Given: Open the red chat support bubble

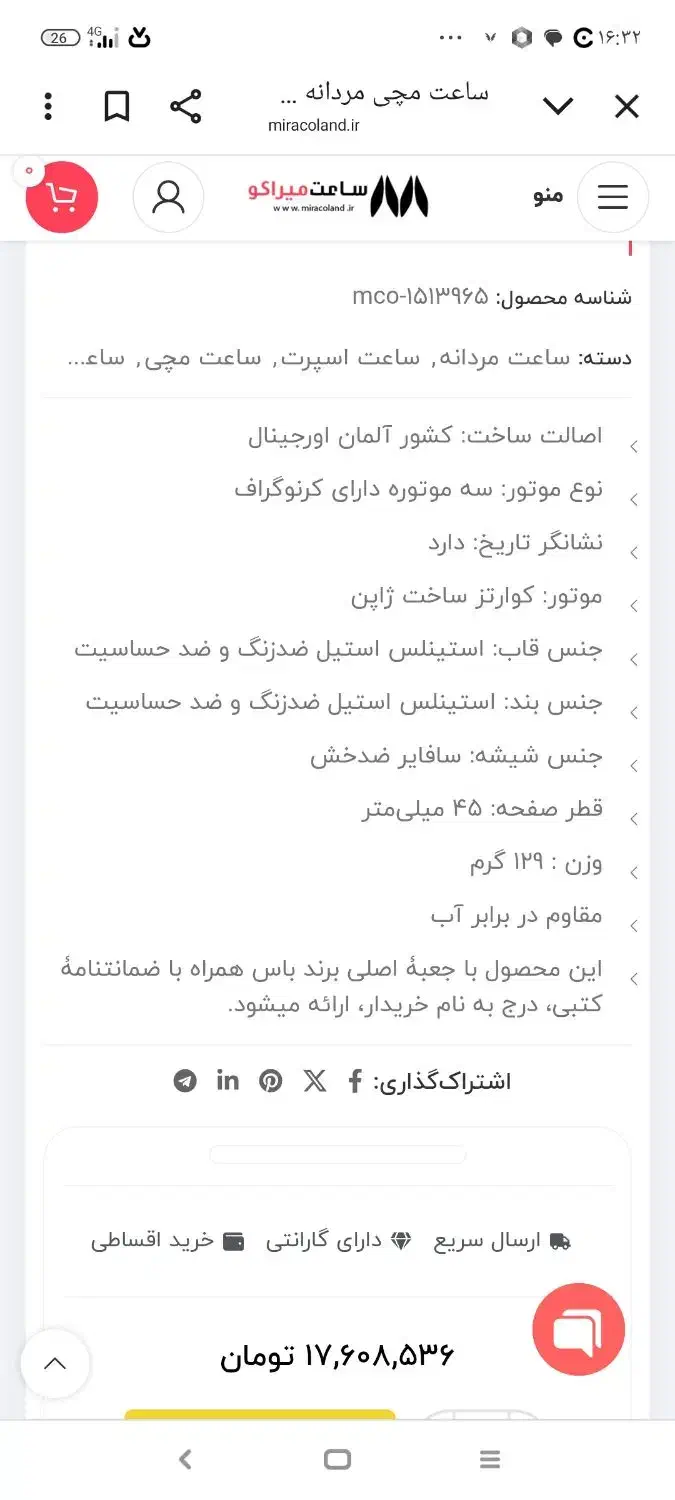Looking at the screenshot, I should coord(578,1329).
